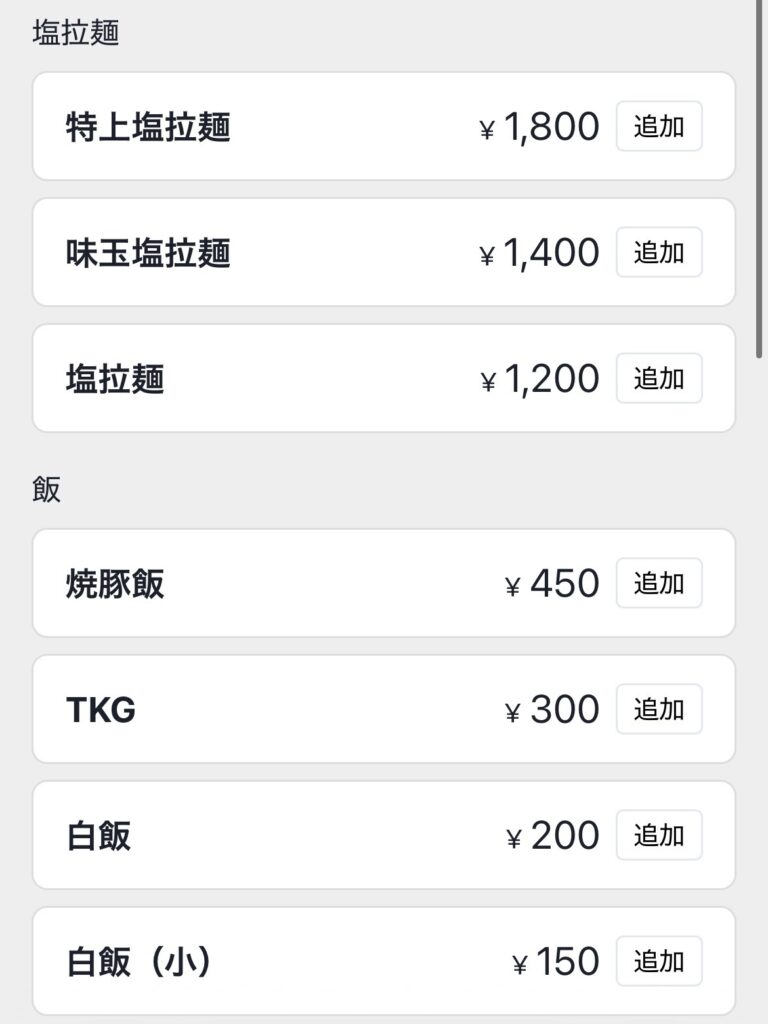Tap 追加 for 白飯（小）
The height and width of the screenshot is (1024, 768).
(x=659, y=961)
